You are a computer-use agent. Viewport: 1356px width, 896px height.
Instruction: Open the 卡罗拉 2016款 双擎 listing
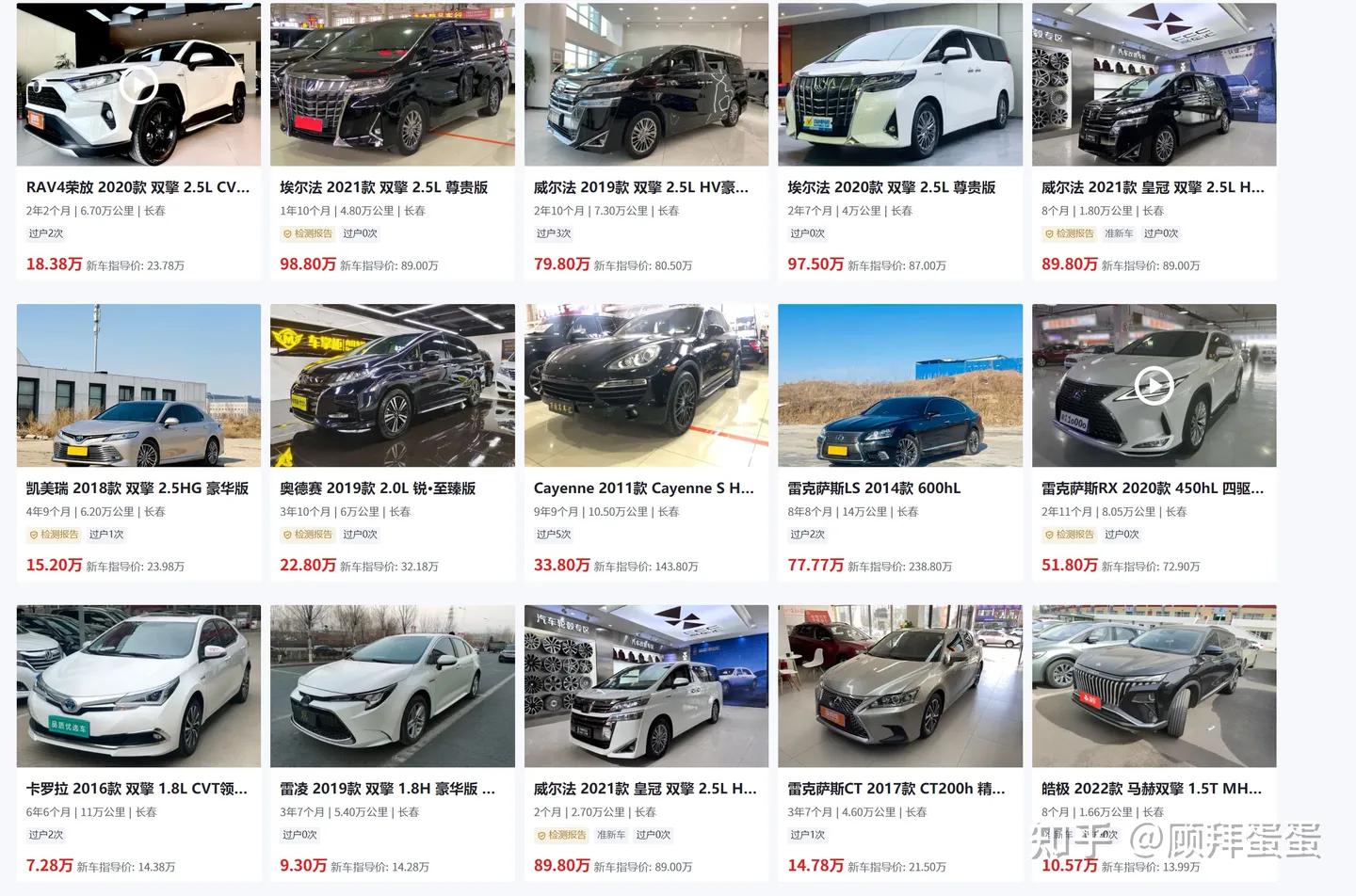(x=137, y=789)
